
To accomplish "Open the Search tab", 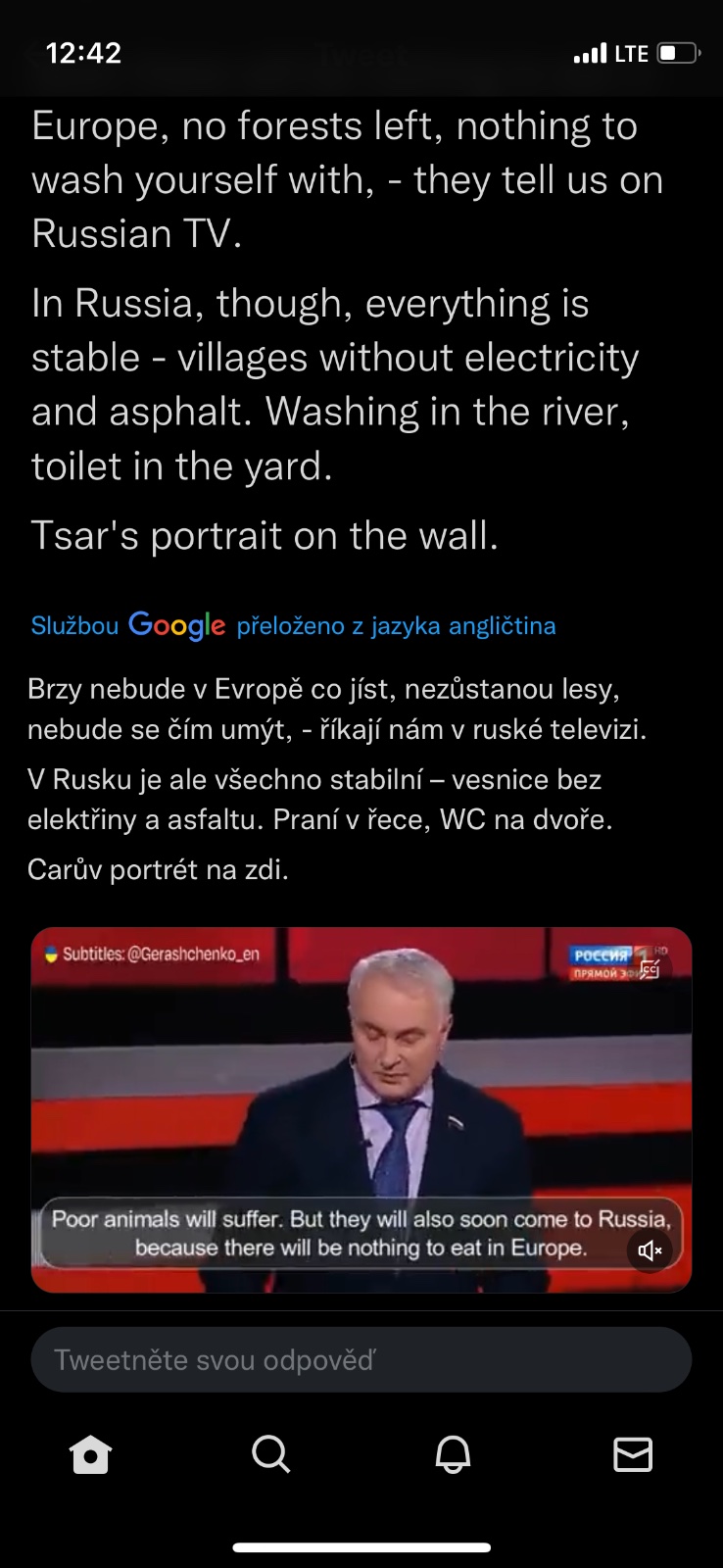I will point(270,1454).
